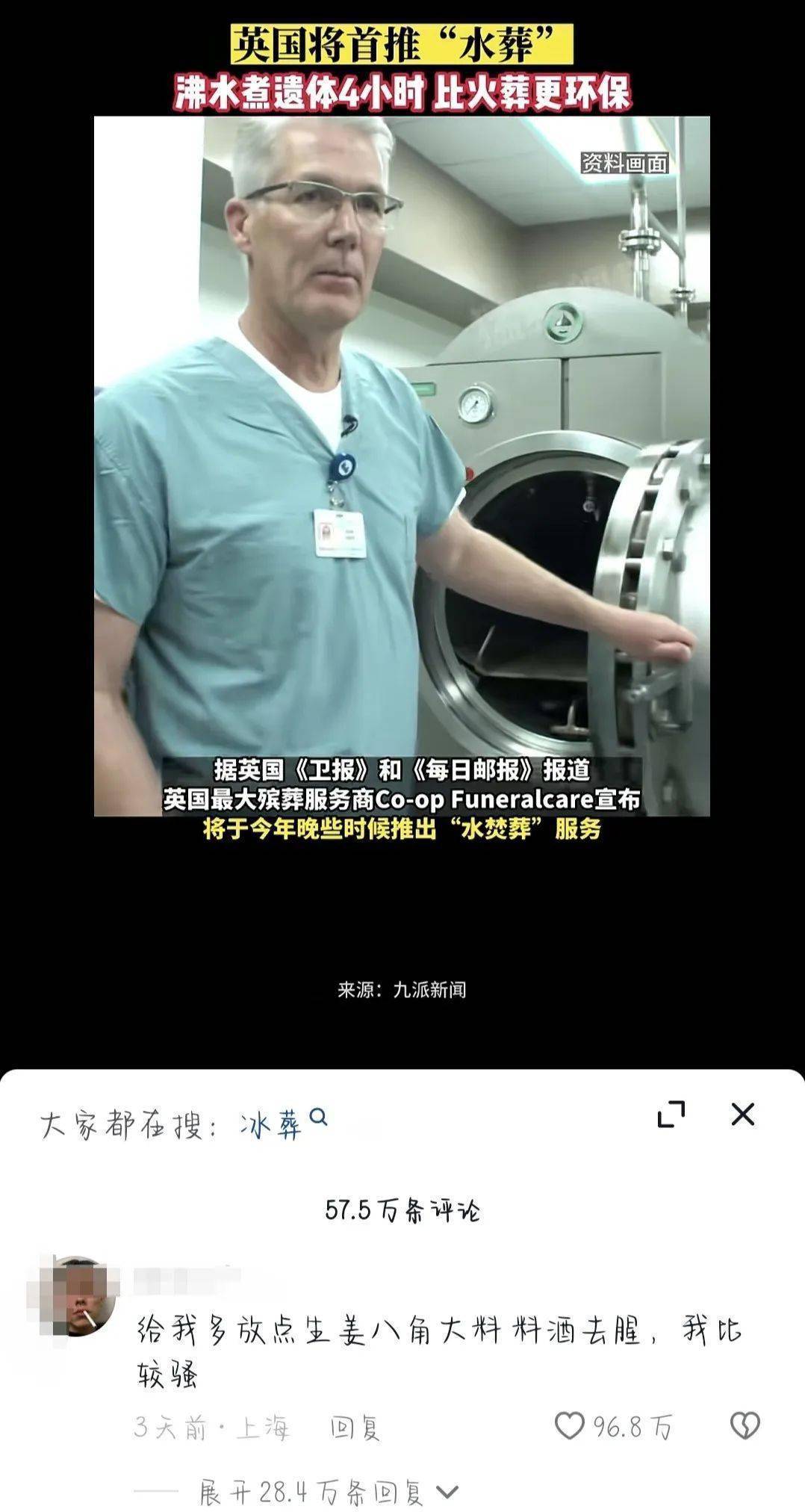Expand comments panel to full screen
805x1512 pixels.
[x=671, y=1114]
